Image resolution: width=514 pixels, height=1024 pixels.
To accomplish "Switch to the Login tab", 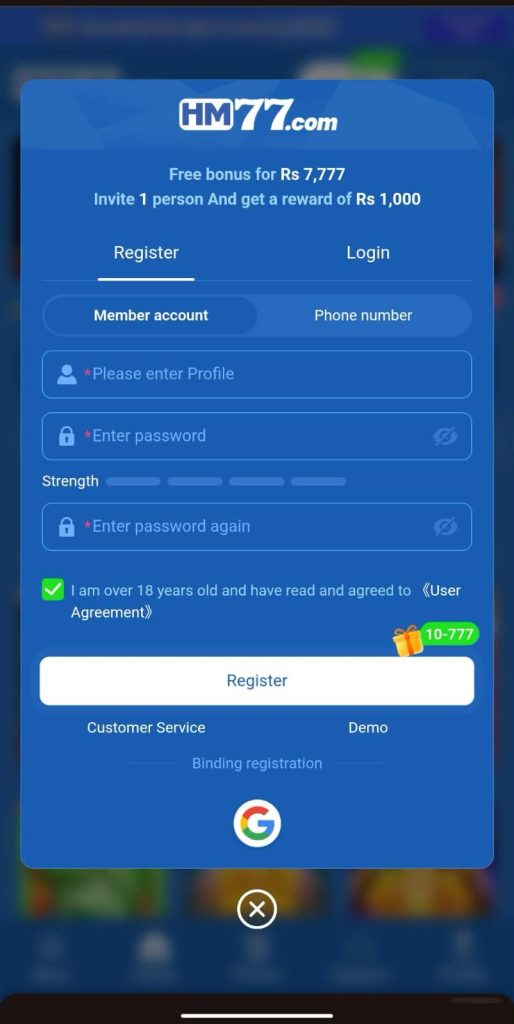I will pyautogui.click(x=368, y=253).
